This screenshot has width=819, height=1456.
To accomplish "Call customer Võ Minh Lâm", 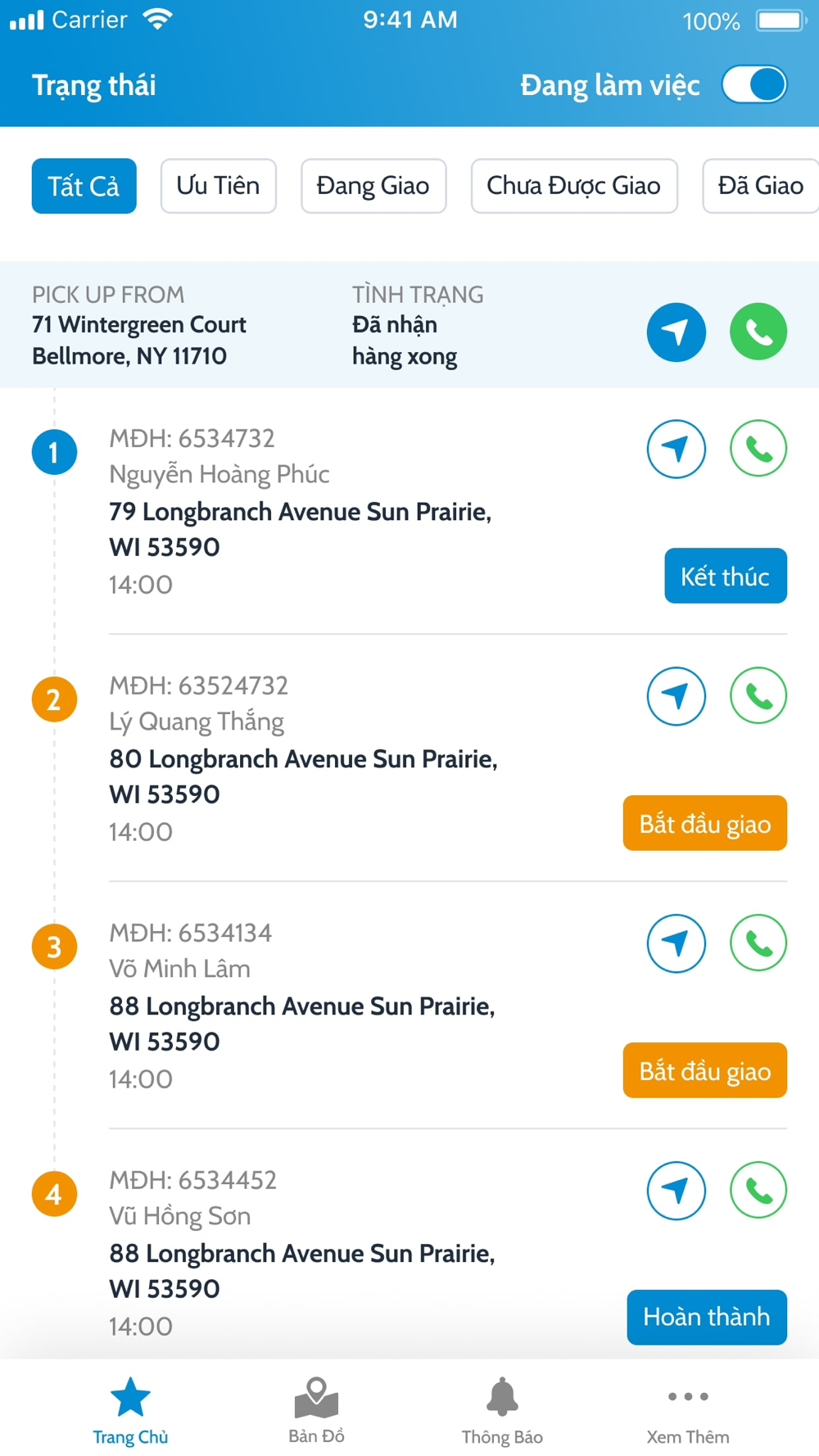I will [x=758, y=943].
